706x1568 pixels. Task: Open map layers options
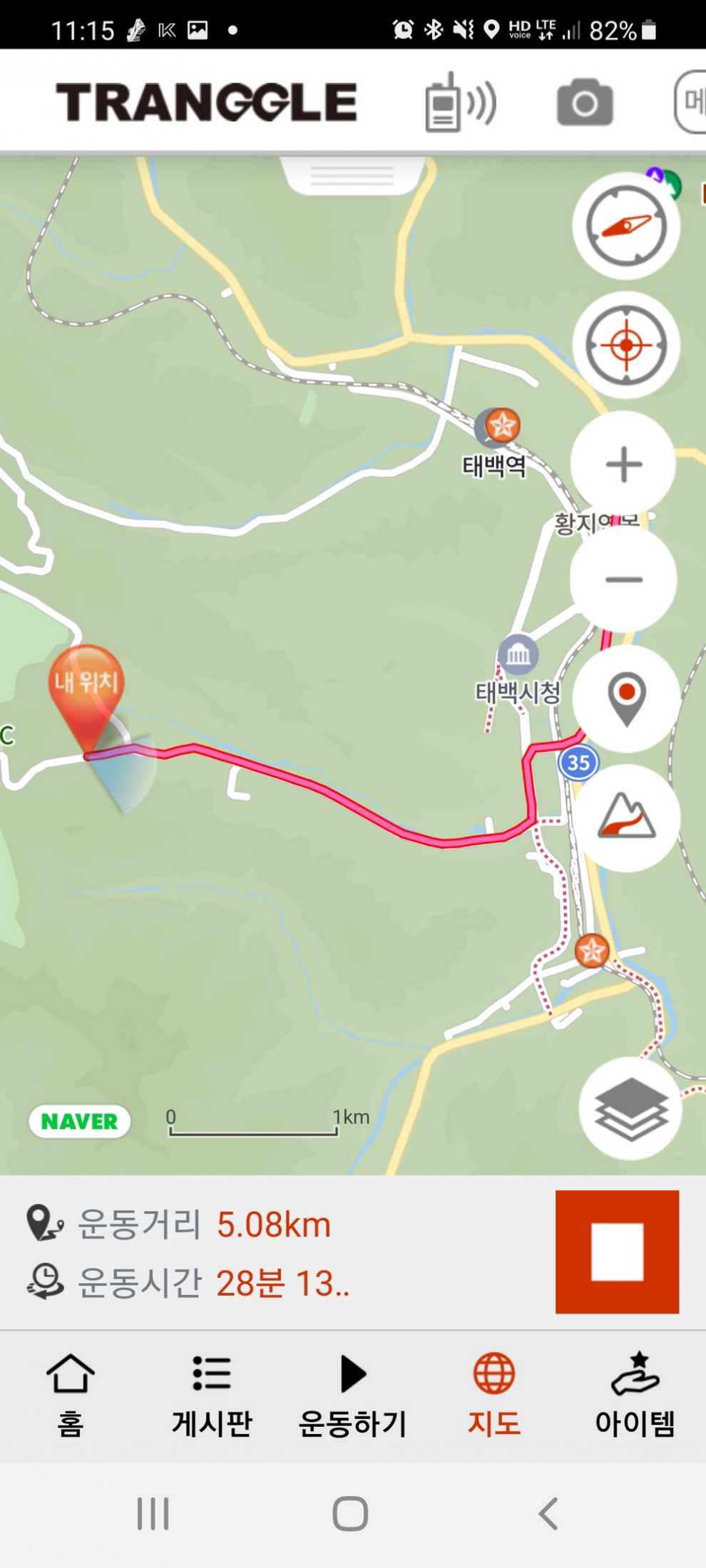(x=630, y=1110)
